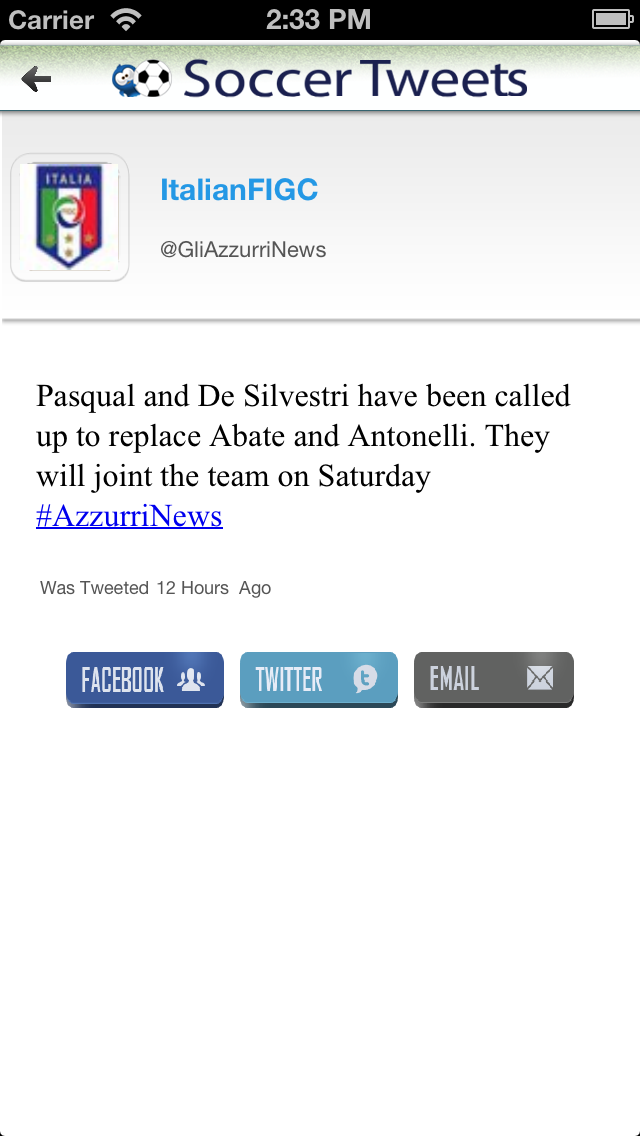Send this tweet by Email
The image size is (640, 1136).
pos(493,680)
